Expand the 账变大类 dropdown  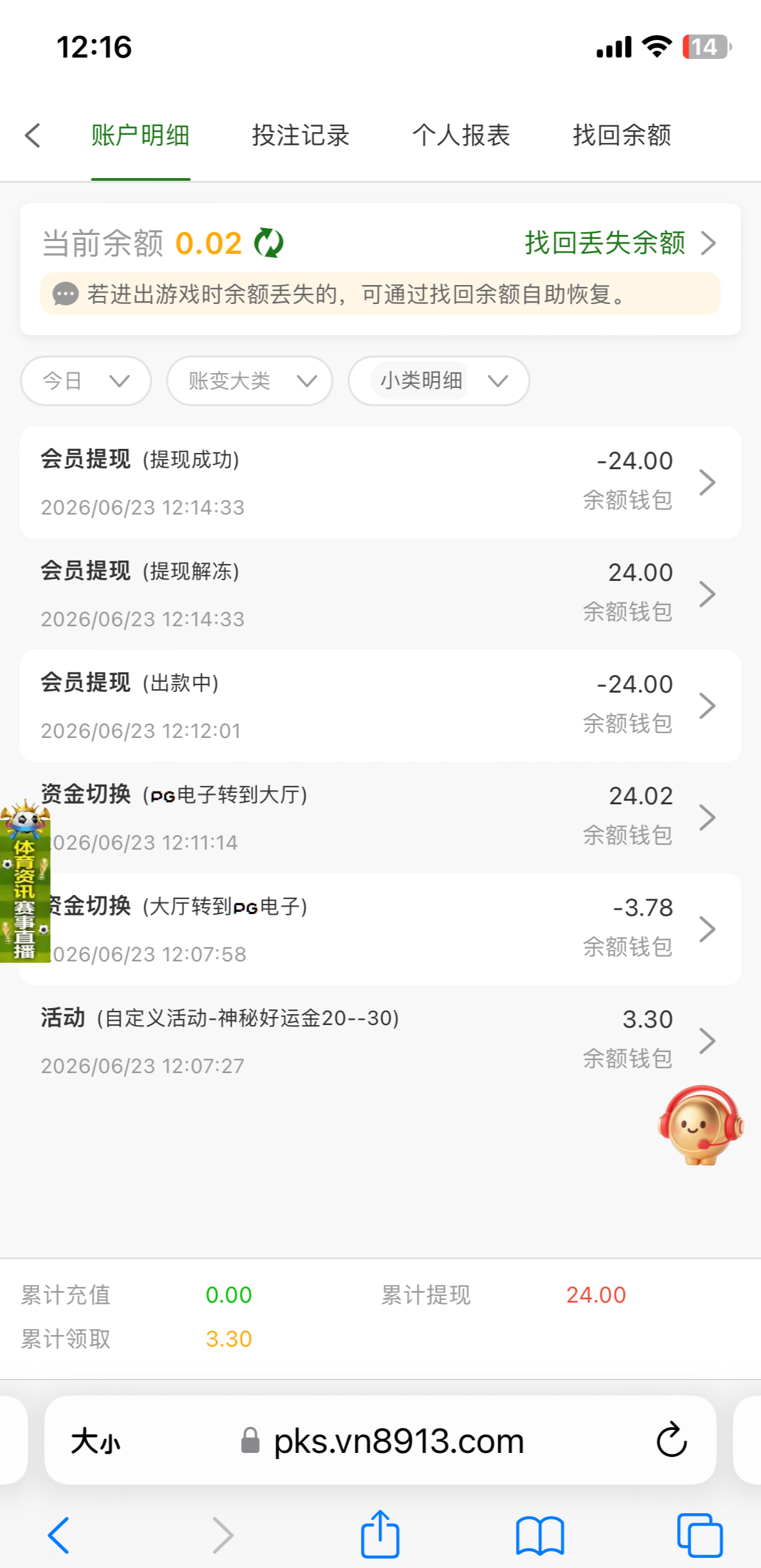250,380
